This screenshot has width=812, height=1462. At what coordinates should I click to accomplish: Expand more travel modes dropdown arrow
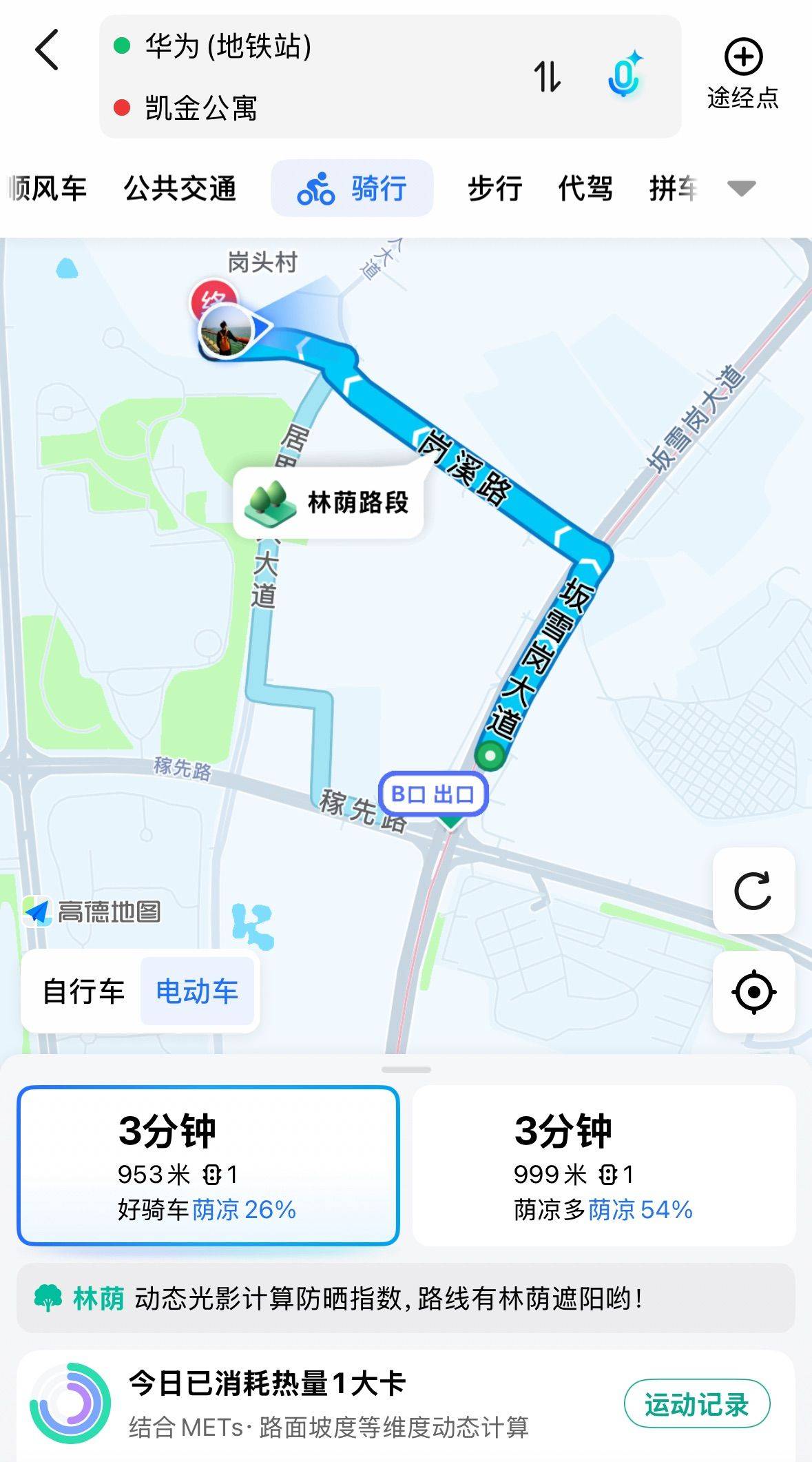742,188
